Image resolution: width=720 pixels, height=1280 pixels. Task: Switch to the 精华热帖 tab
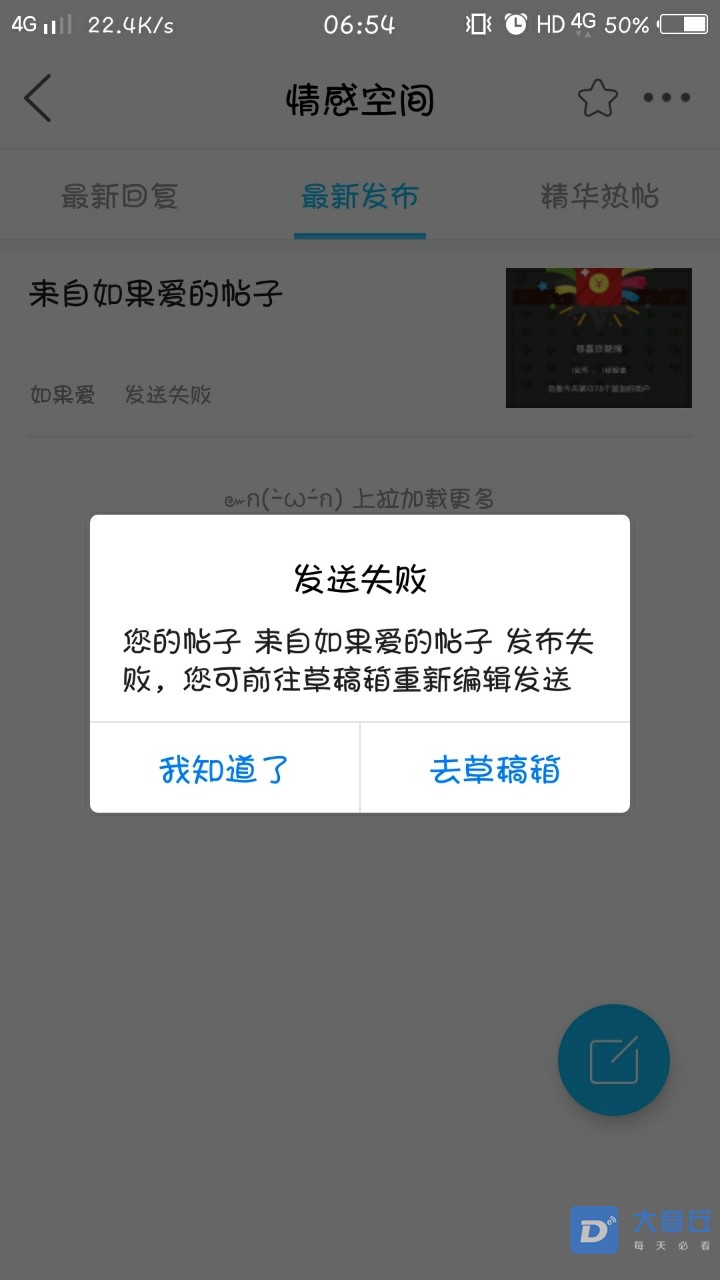[x=600, y=196]
